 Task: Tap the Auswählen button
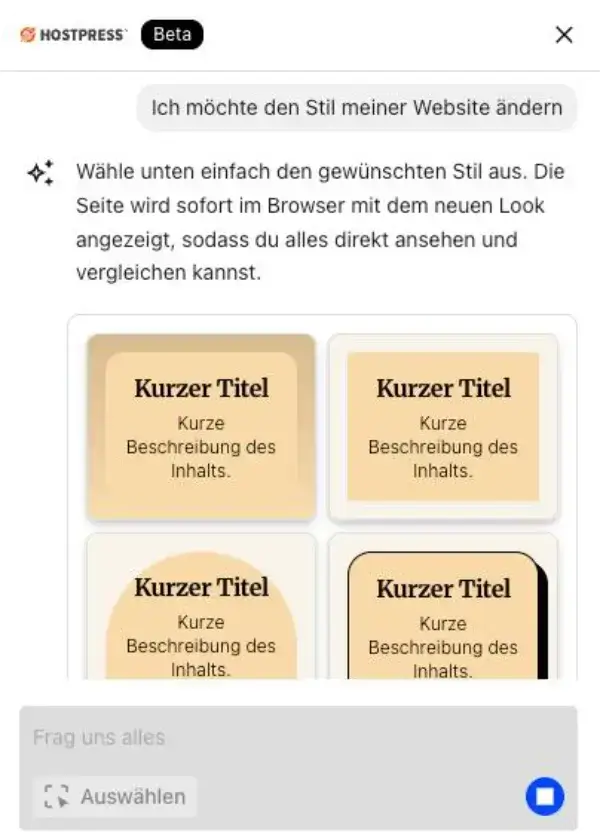115,797
